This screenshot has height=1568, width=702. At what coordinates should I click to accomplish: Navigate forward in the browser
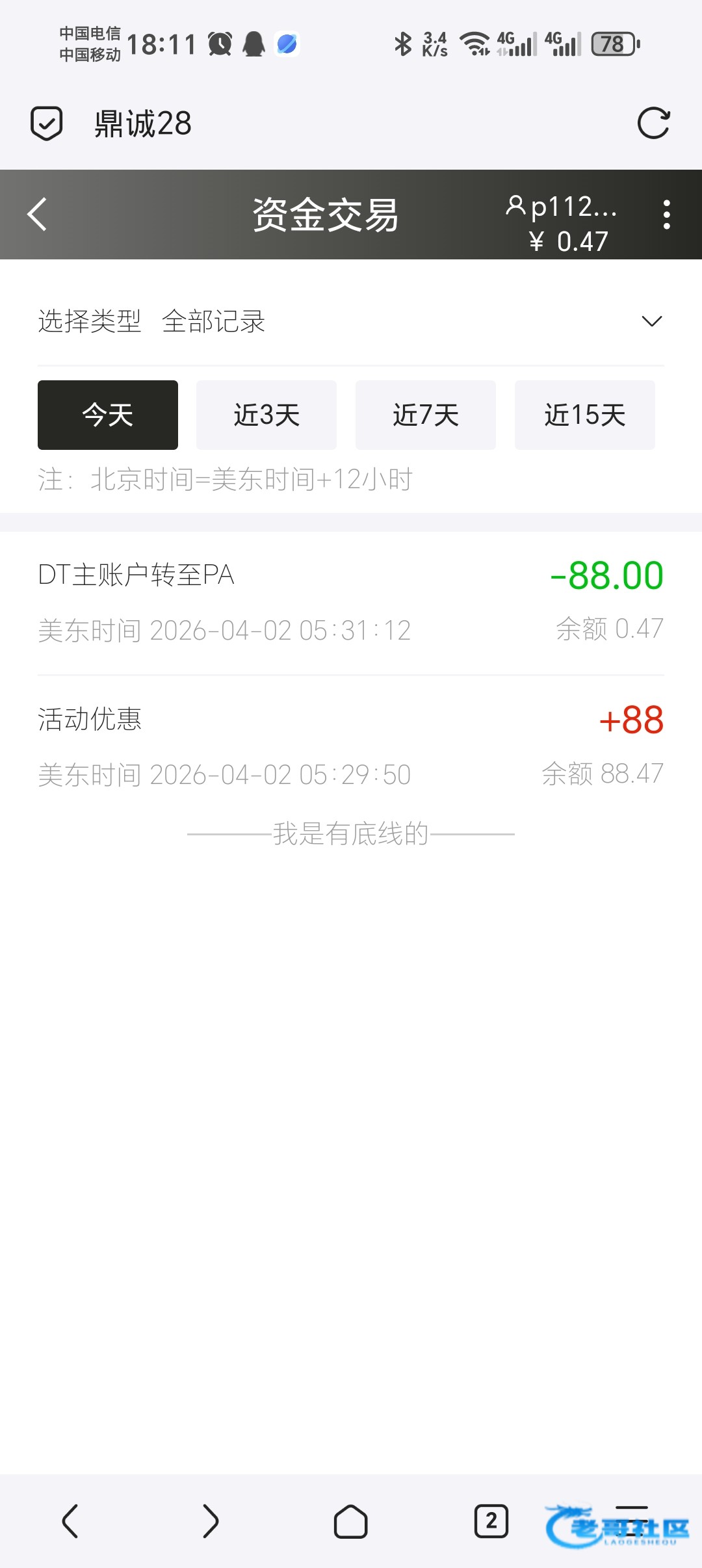211,1521
